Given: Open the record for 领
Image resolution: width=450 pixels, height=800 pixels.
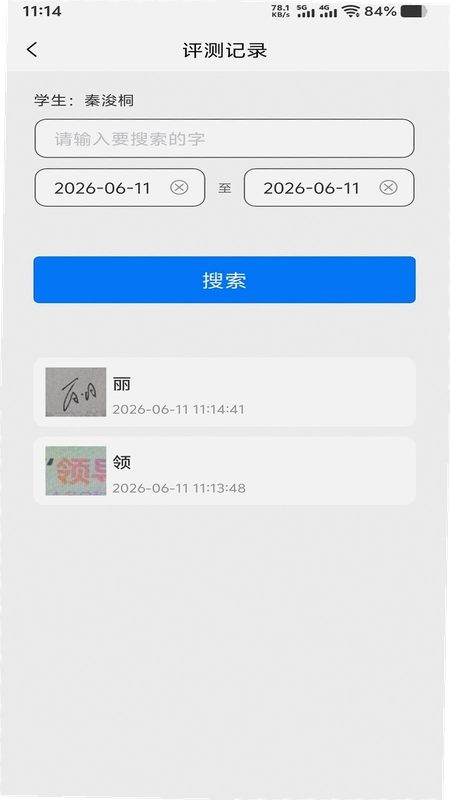Looking at the screenshot, I should coord(224,470).
